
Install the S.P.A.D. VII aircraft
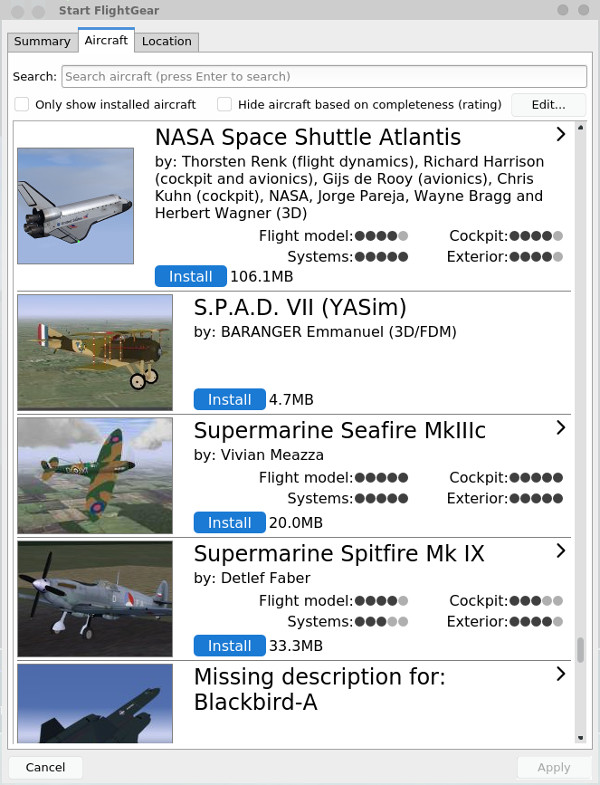coord(229,399)
